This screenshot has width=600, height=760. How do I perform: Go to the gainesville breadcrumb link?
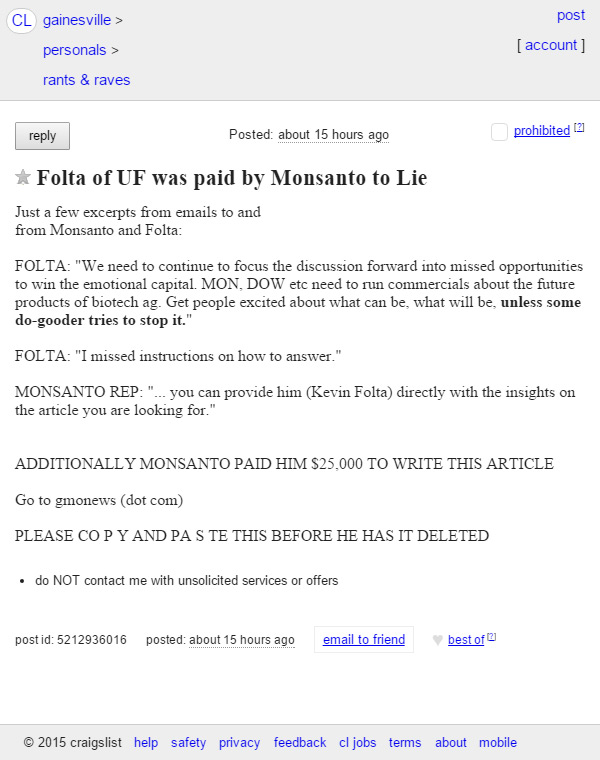tap(77, 20)
